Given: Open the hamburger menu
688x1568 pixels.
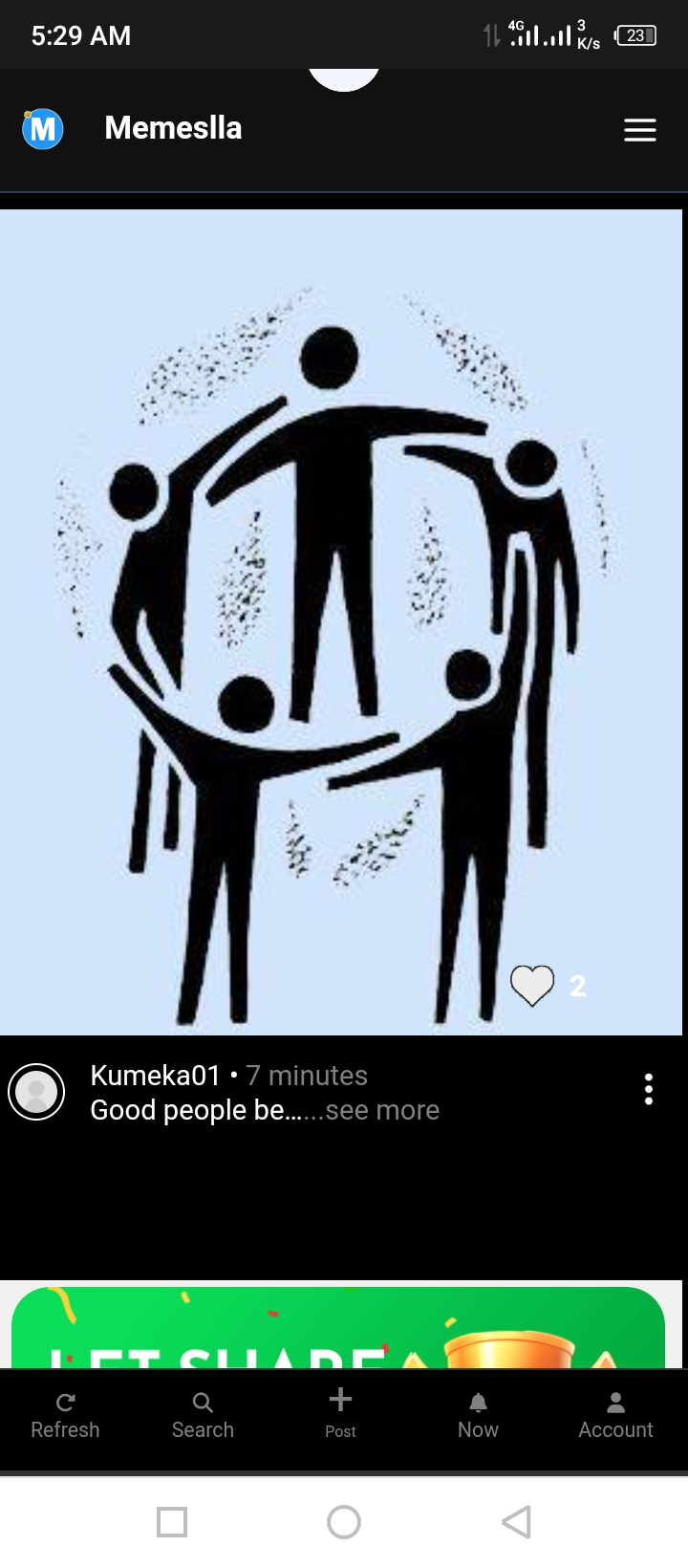Looking at the screenshot, I should point(639,130).
